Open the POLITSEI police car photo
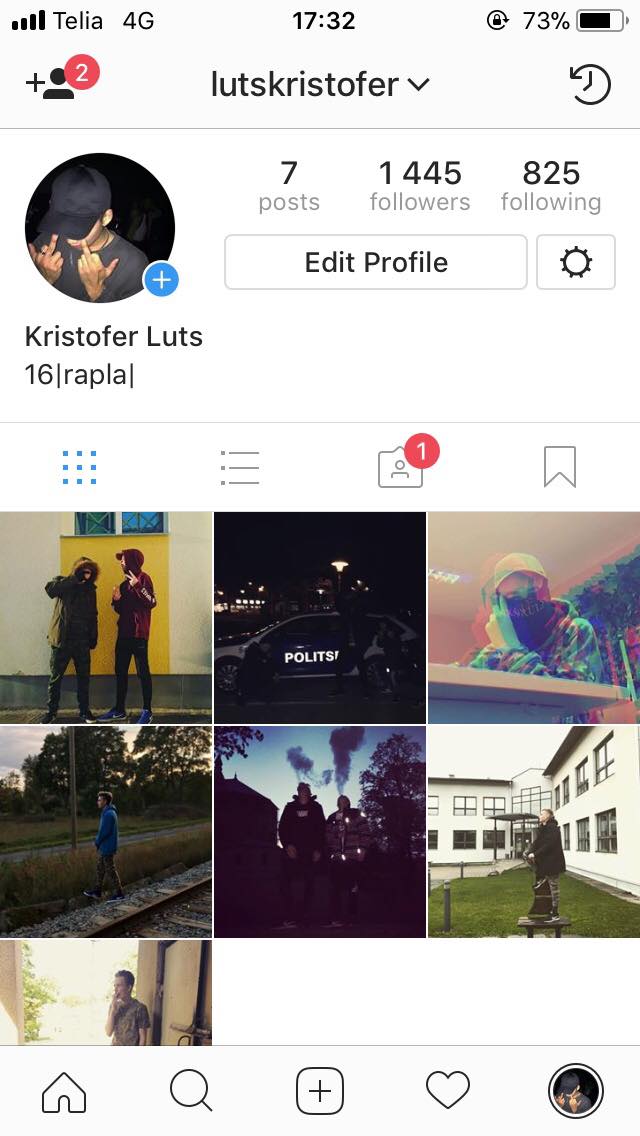This screenshot has height=1136, width=640. pyautogui.click(x=320, y=617)
